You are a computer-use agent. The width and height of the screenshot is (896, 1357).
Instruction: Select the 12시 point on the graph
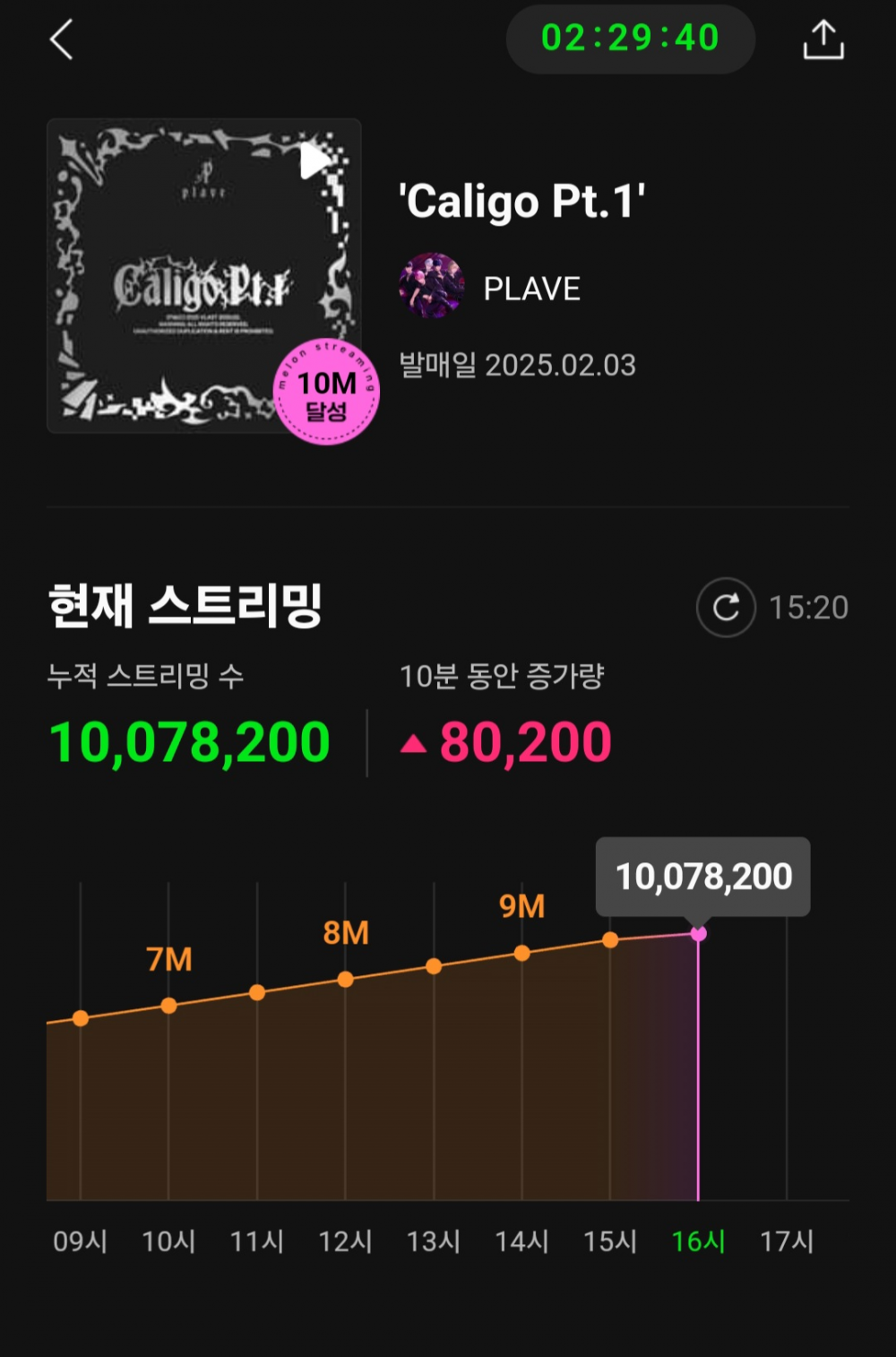345,980
